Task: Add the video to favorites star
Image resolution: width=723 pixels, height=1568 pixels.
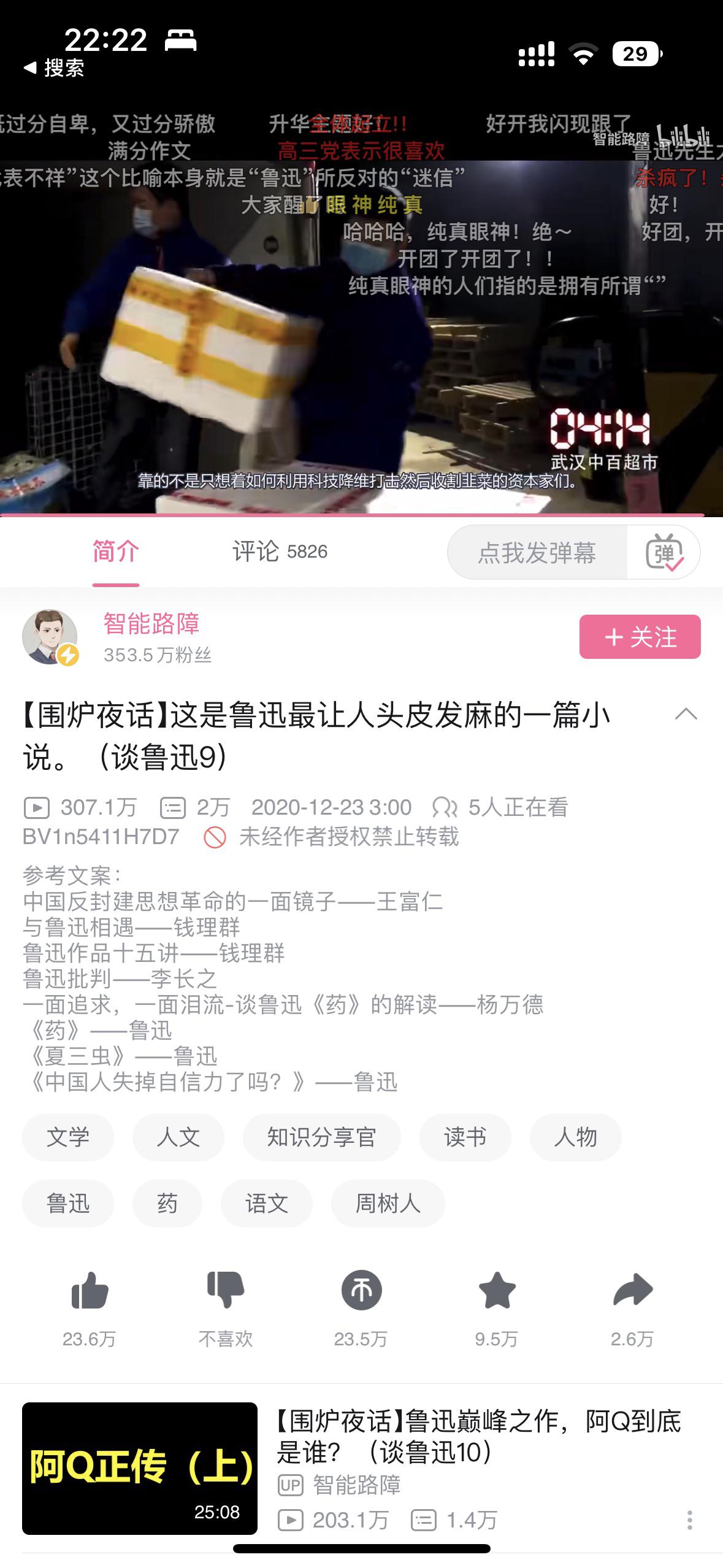Action: tap(497, 1292)
